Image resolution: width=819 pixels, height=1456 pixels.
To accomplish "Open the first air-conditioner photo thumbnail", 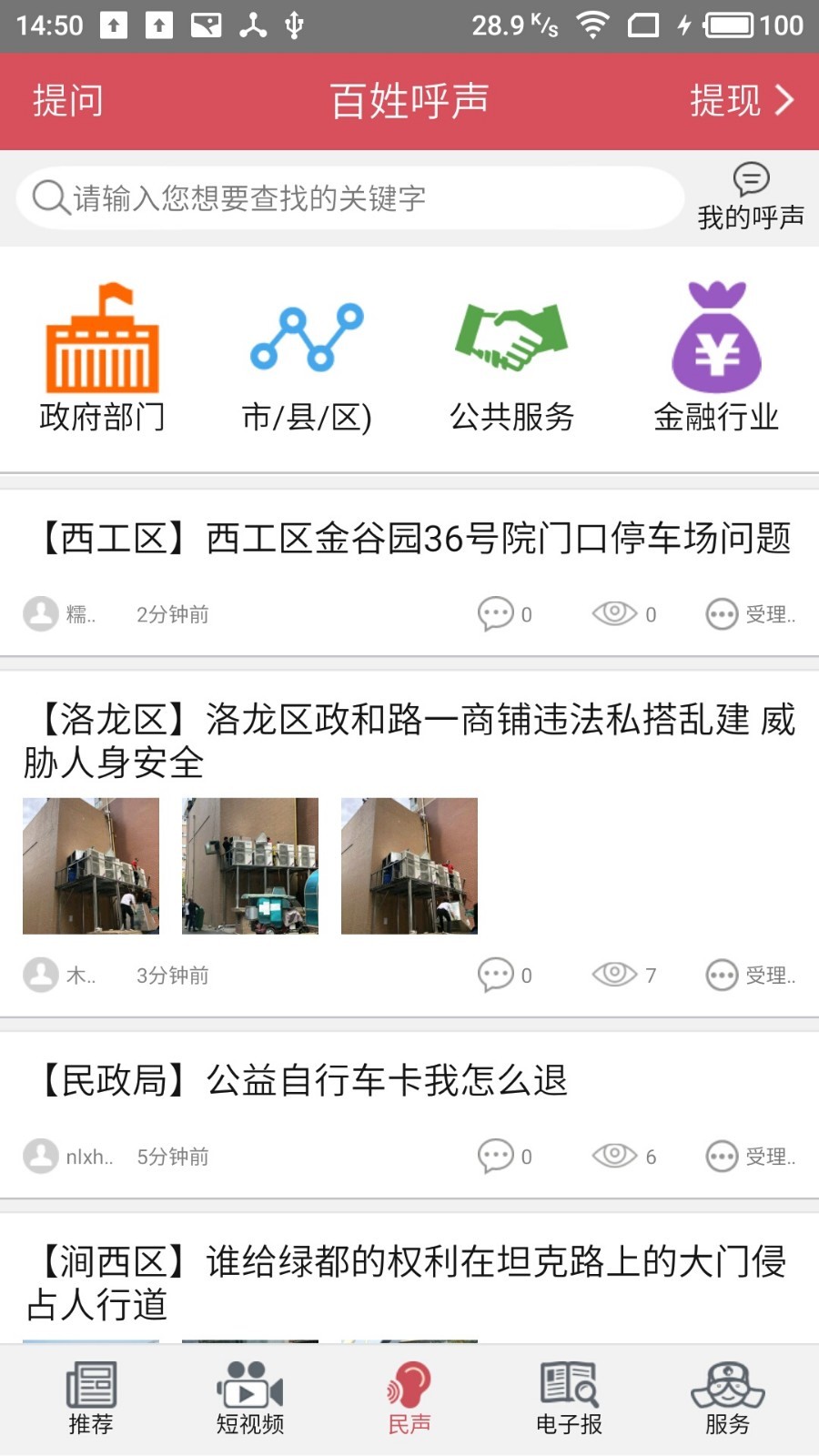I will click(91, 865).
